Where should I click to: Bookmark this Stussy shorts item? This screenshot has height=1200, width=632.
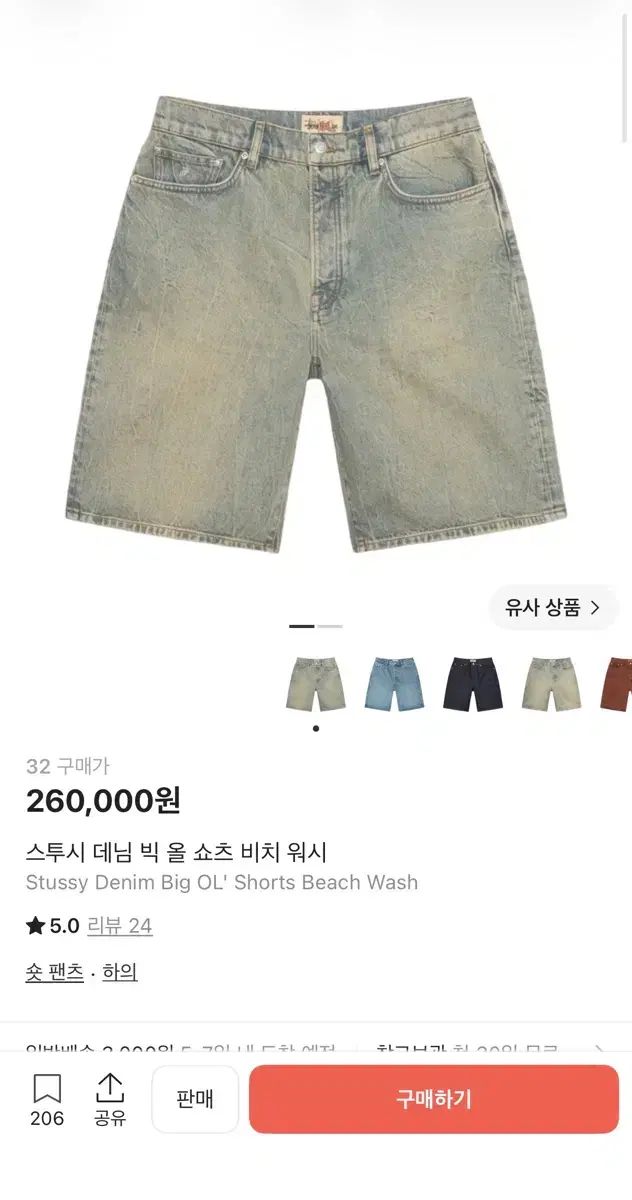coord(47,1100)
